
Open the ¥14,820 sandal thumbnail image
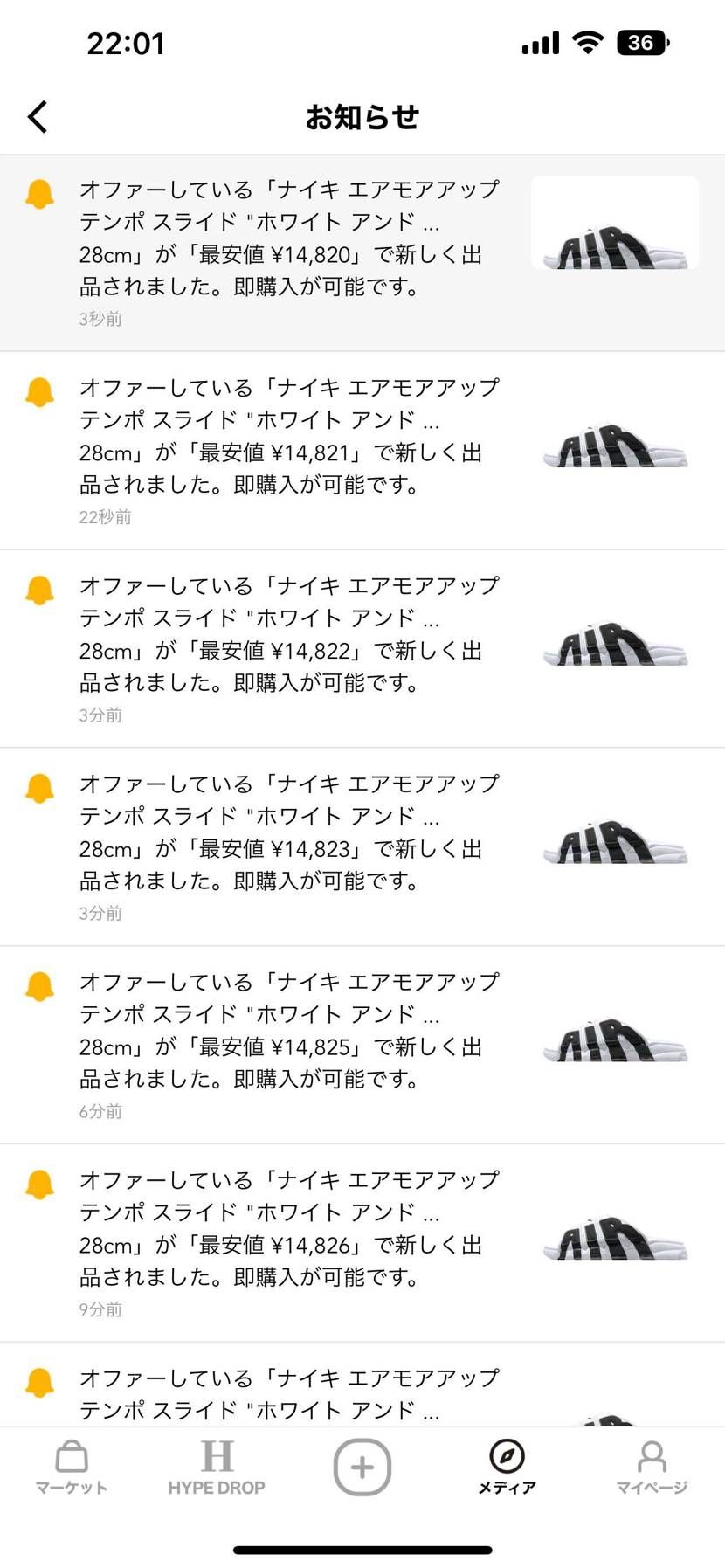[x=614, y=224]
